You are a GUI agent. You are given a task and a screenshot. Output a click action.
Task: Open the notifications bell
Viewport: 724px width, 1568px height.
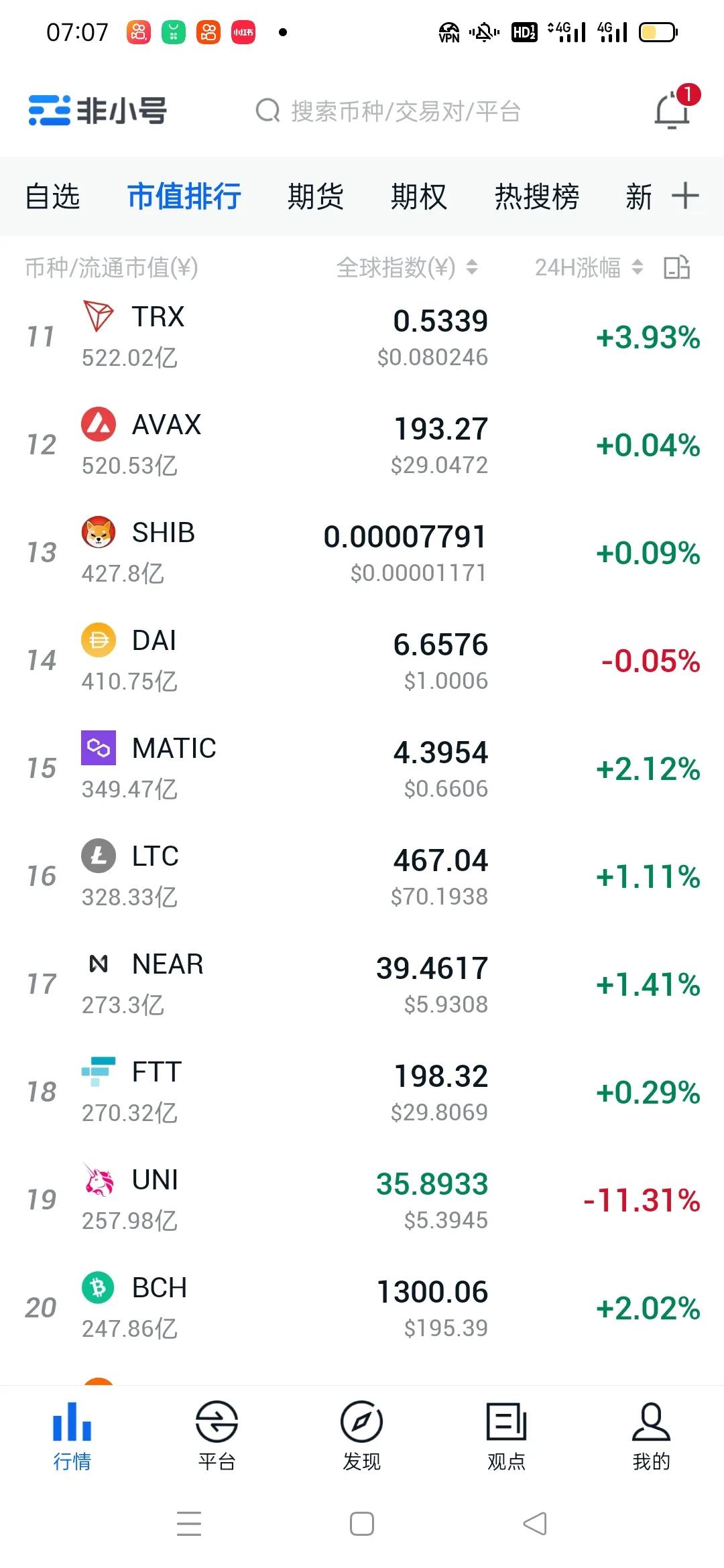(672, 111)
